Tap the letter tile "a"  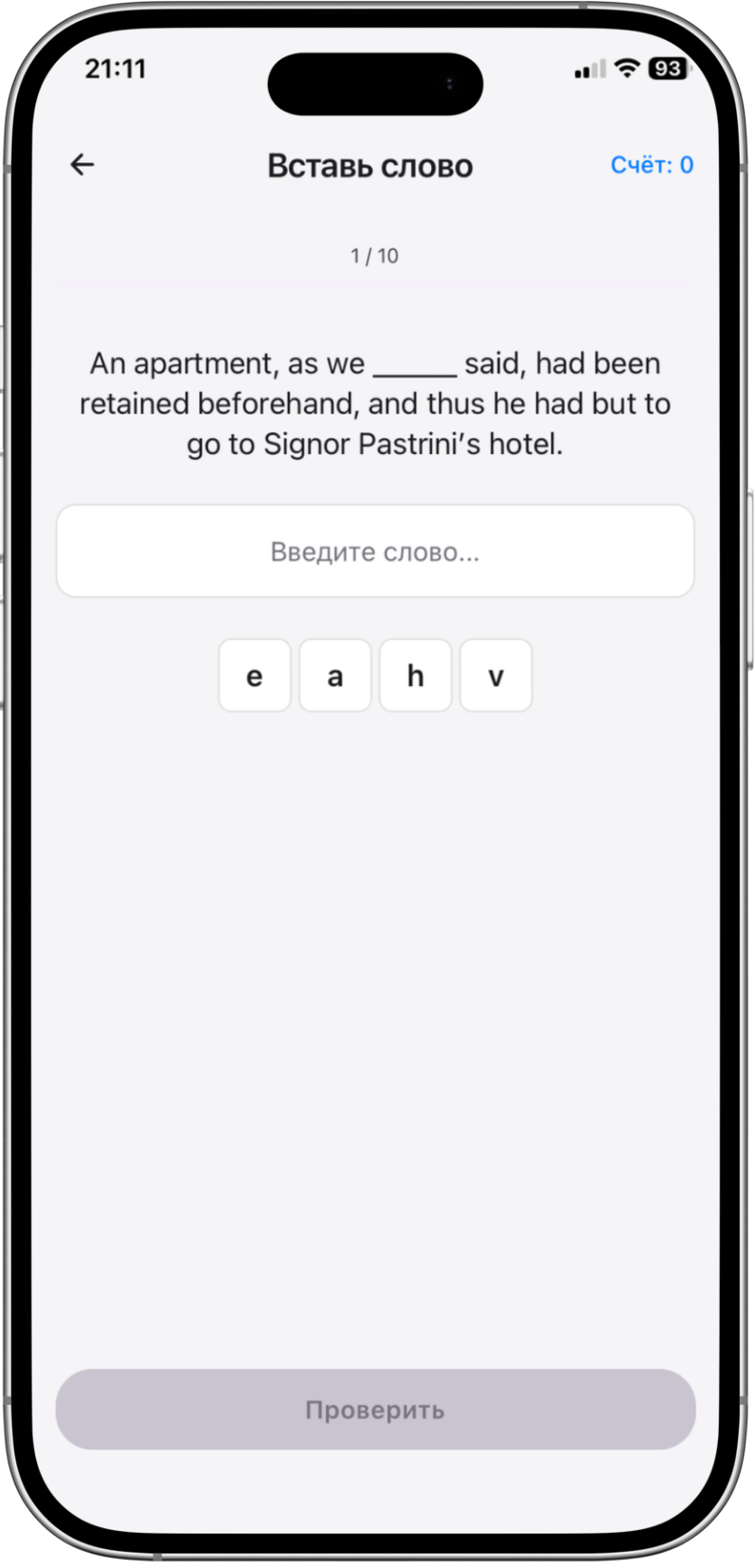tap(335, 676)
